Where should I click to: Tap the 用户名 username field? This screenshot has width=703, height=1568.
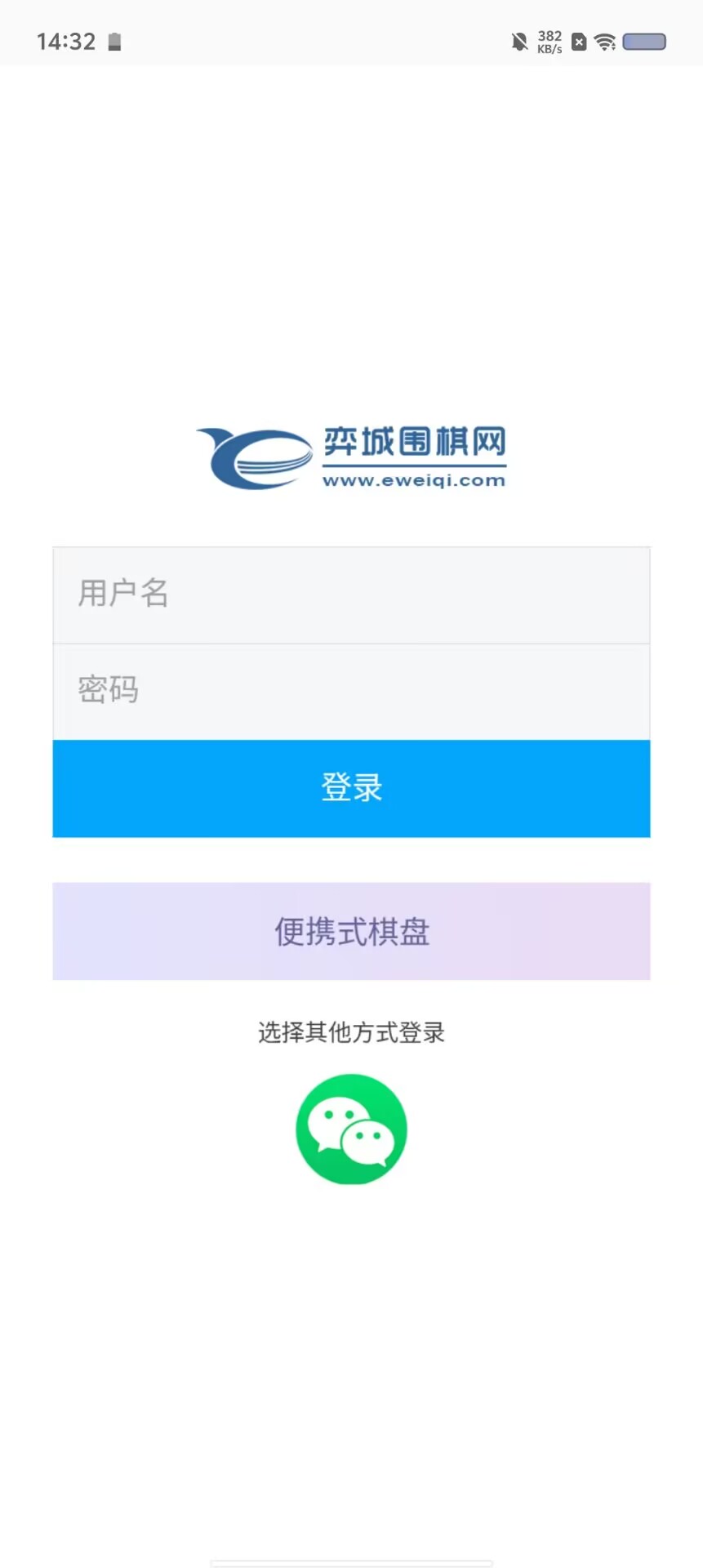(x=351, y=595)
